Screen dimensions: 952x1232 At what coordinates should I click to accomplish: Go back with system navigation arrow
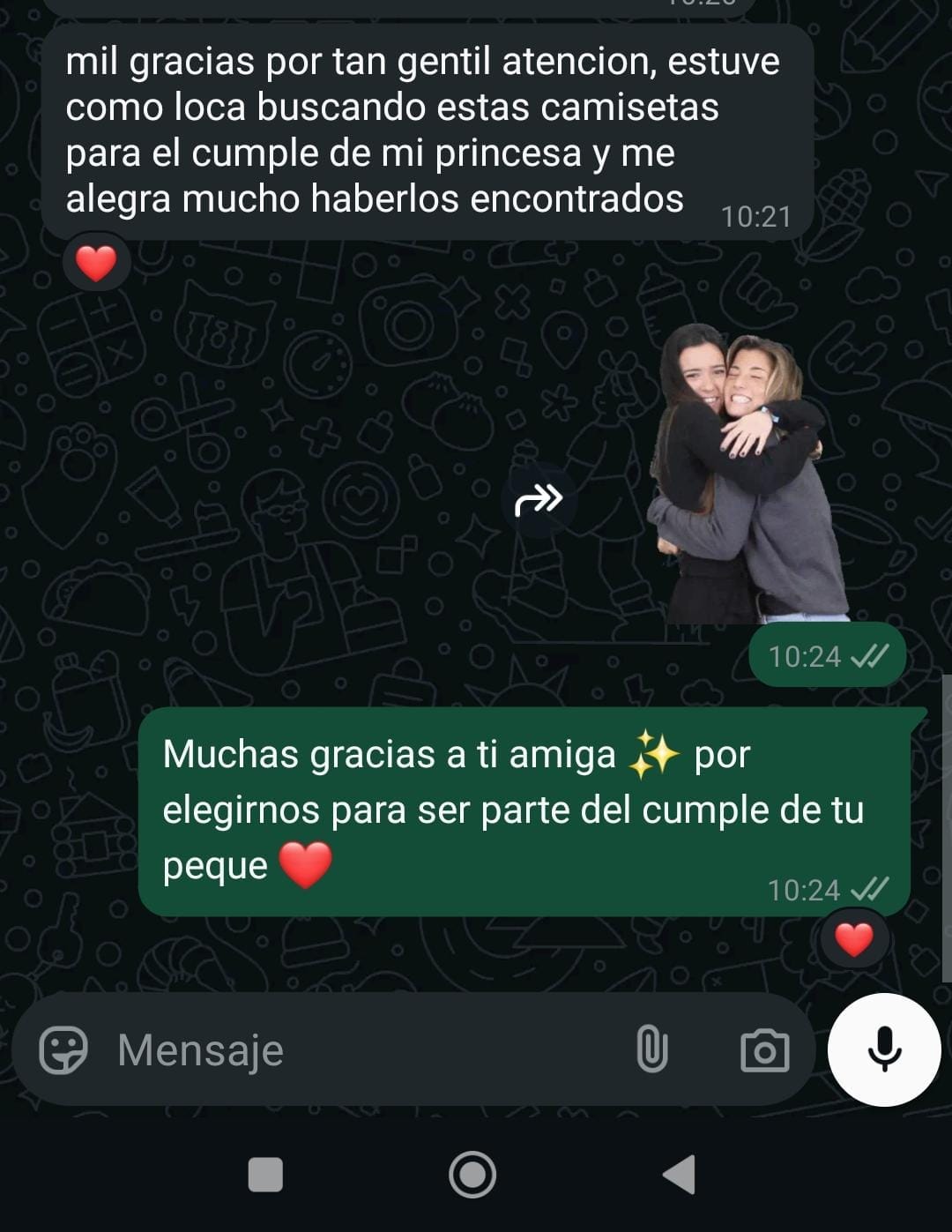coord(680,1175)
